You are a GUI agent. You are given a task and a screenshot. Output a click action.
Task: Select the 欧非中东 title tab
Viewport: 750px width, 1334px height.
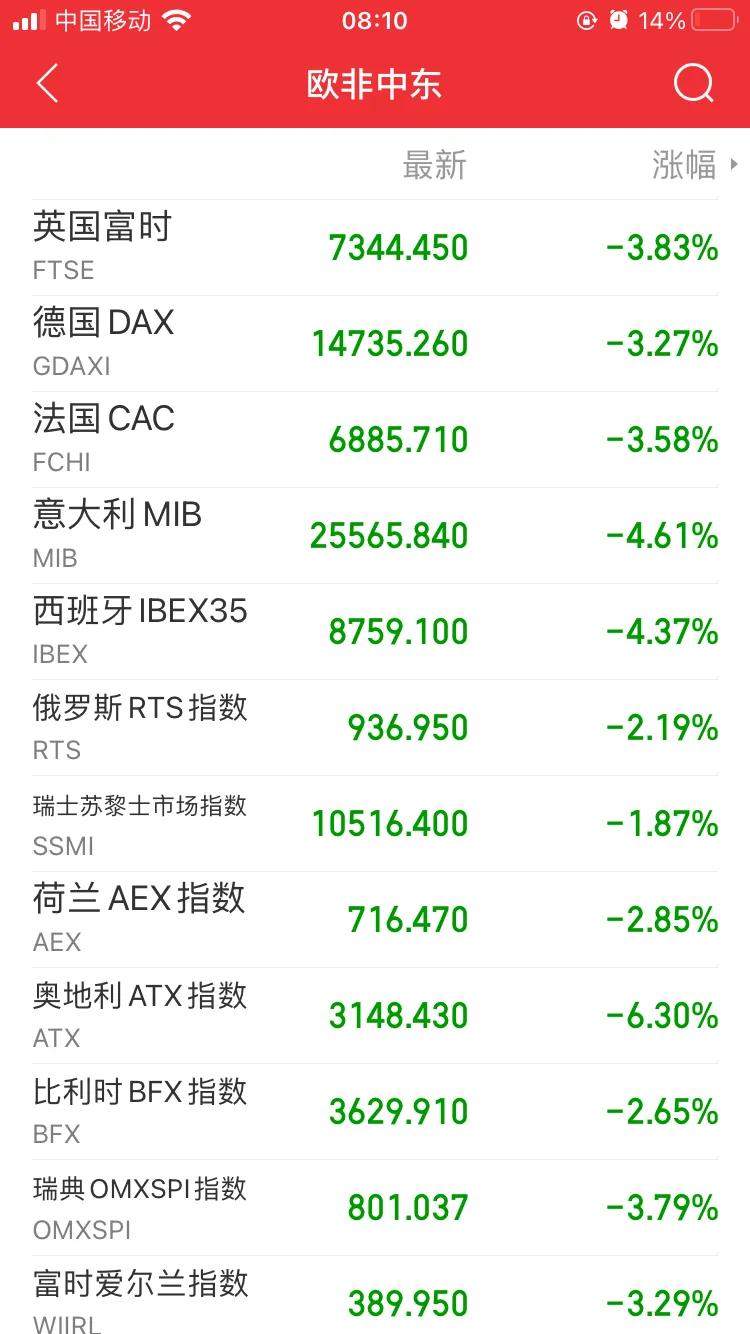pyautogui.click(x=375, y=83)
